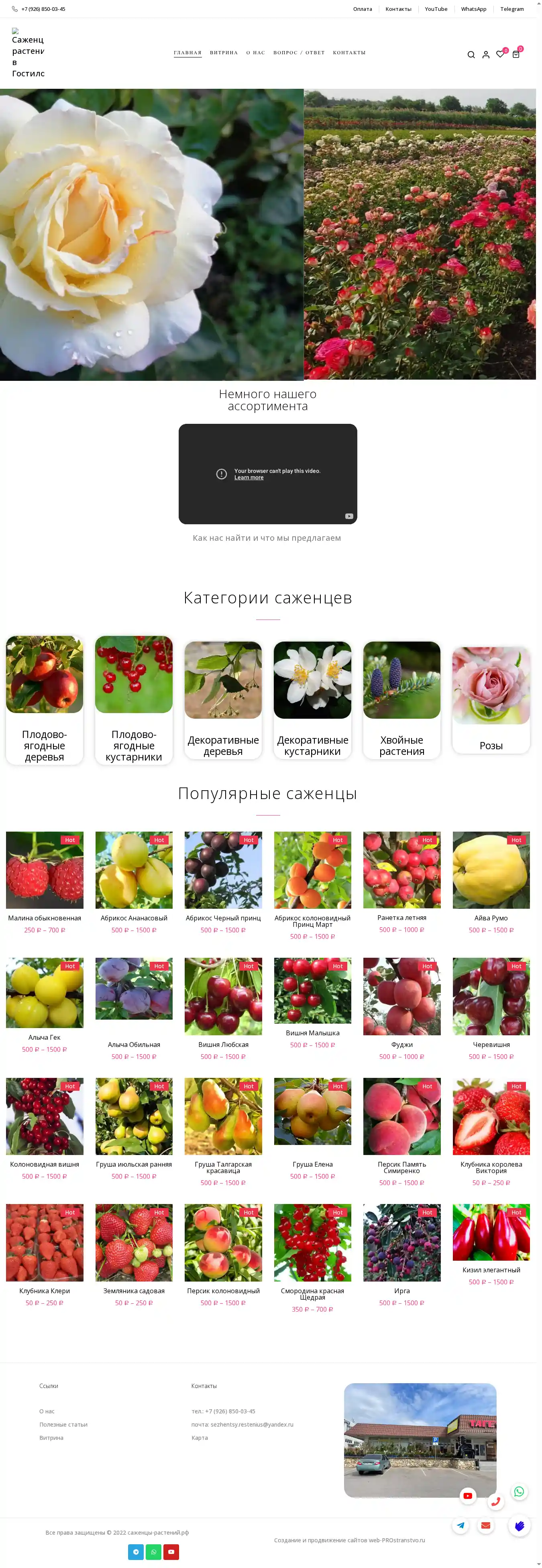This screenshot has height=1568, width=542.
Task: Go to the ВИТРИНА menu item
Action: (x=224, y=53)
